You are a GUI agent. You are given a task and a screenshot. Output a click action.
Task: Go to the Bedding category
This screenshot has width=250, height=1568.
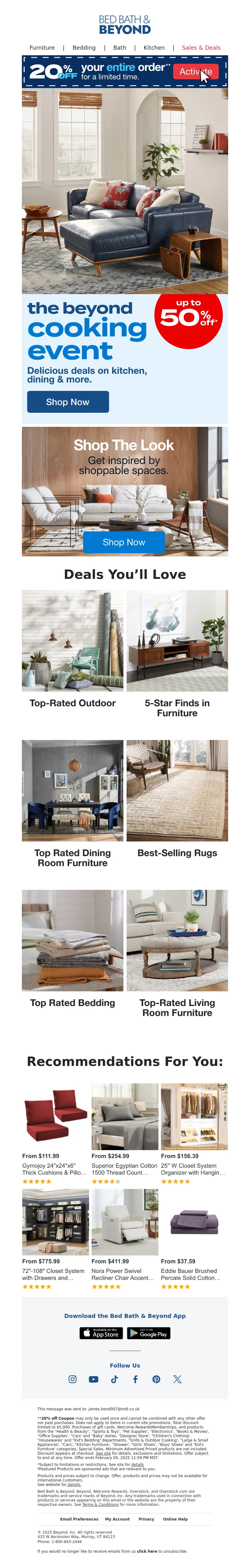coord(84,47)
